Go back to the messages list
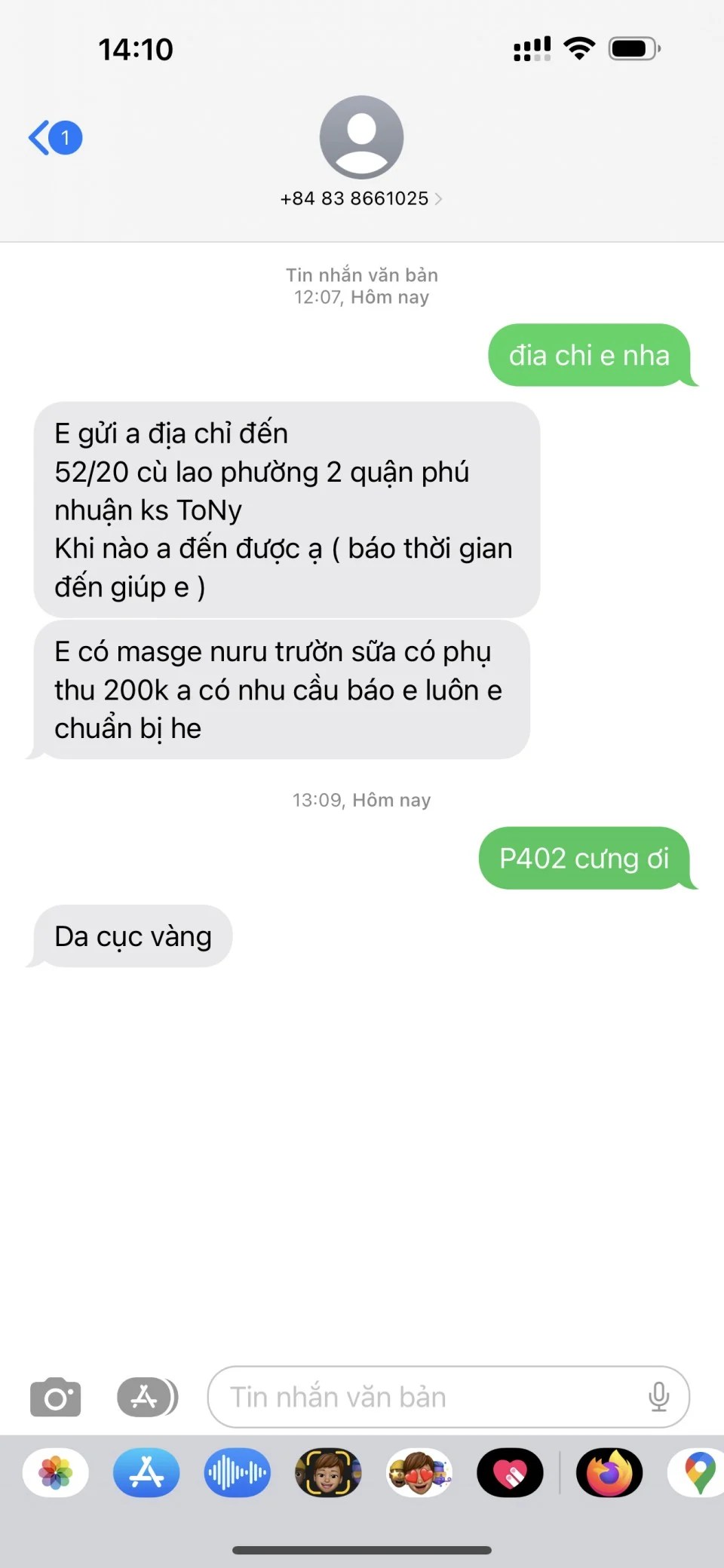Viewport: 724px width, 1568px height. [x=54, y=138]
